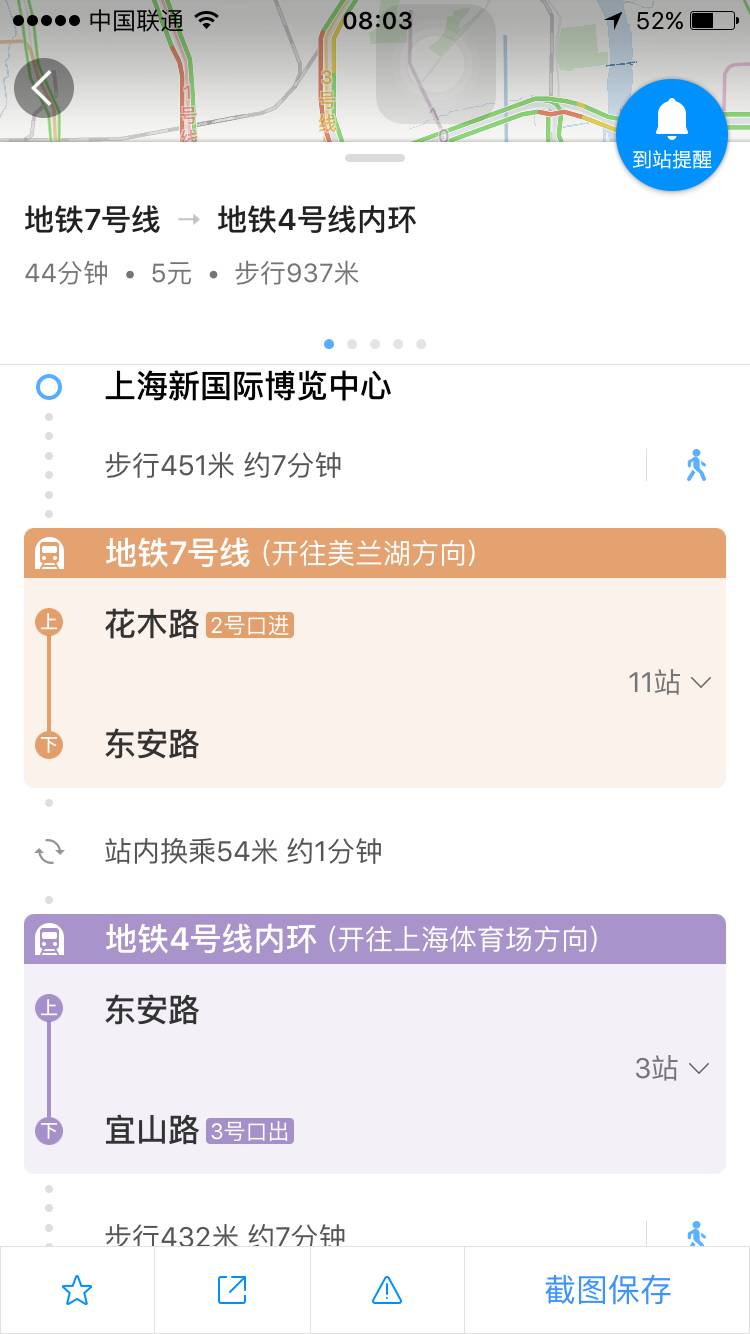Tap 截图保存 to save screenshot
The width and height of the screenshot is (750, 1334).
point(607,1290)
